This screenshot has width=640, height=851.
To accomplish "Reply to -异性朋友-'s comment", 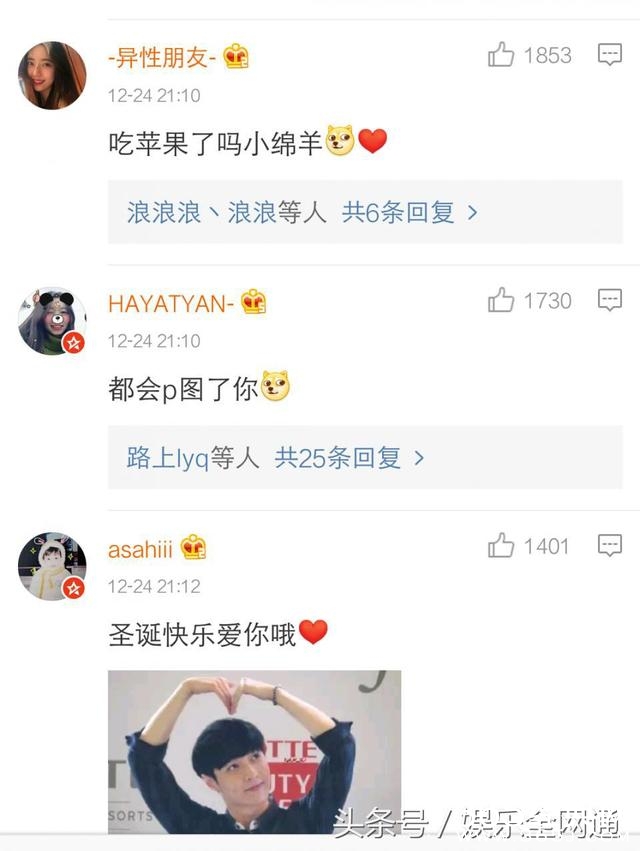I will (610, 55).
